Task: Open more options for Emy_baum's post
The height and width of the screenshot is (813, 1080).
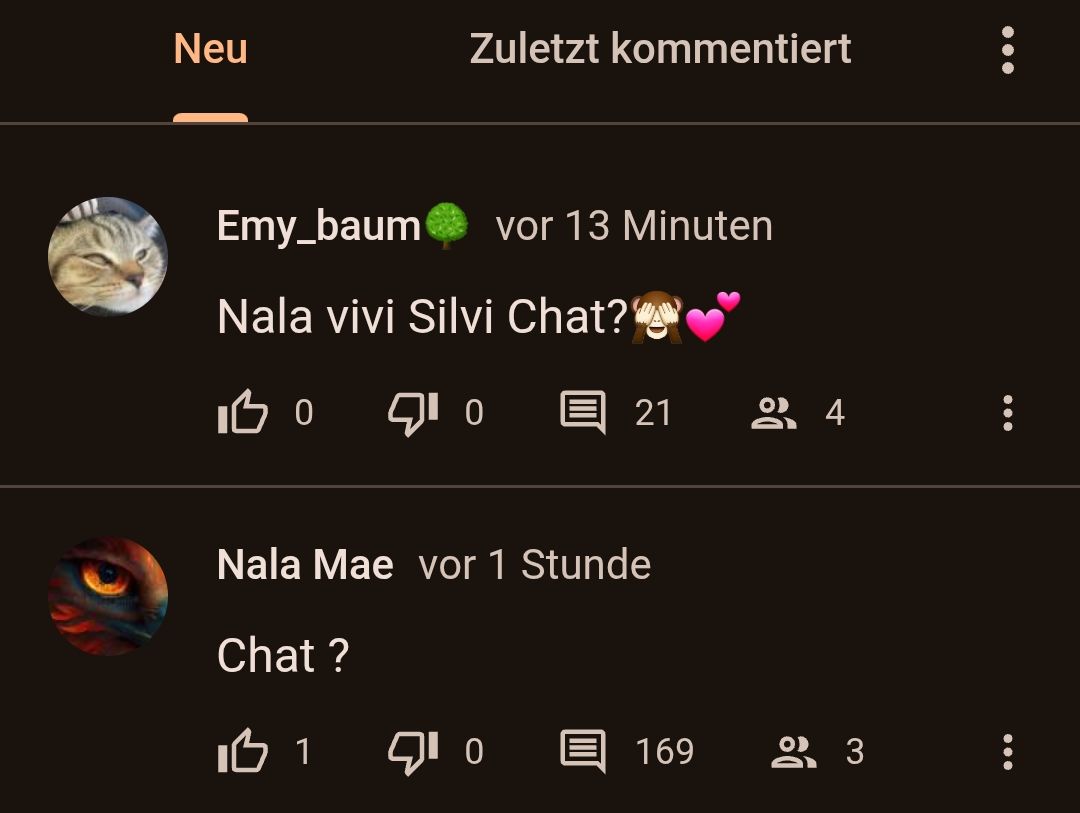Action: coord(1007,413)
